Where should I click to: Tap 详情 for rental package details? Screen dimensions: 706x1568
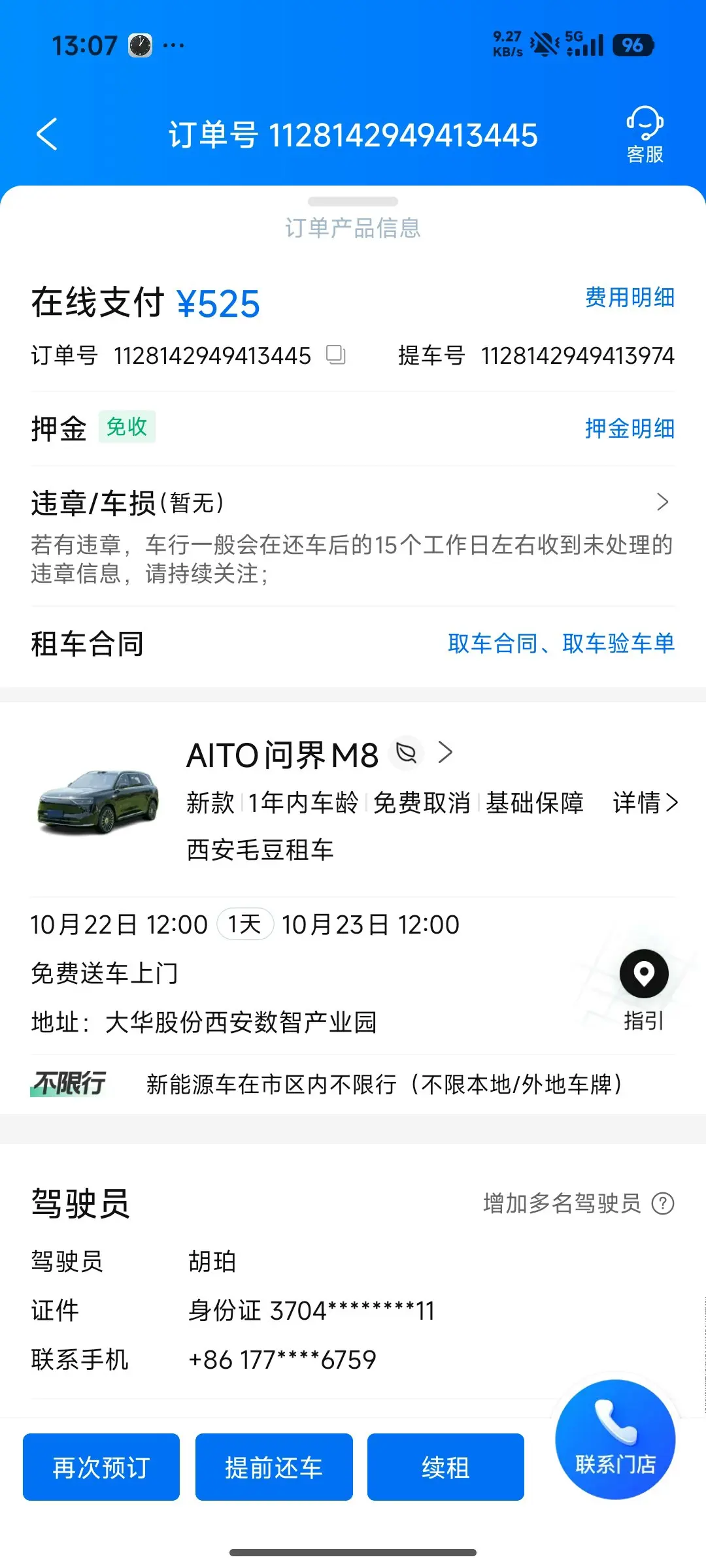tap(645, 802)
